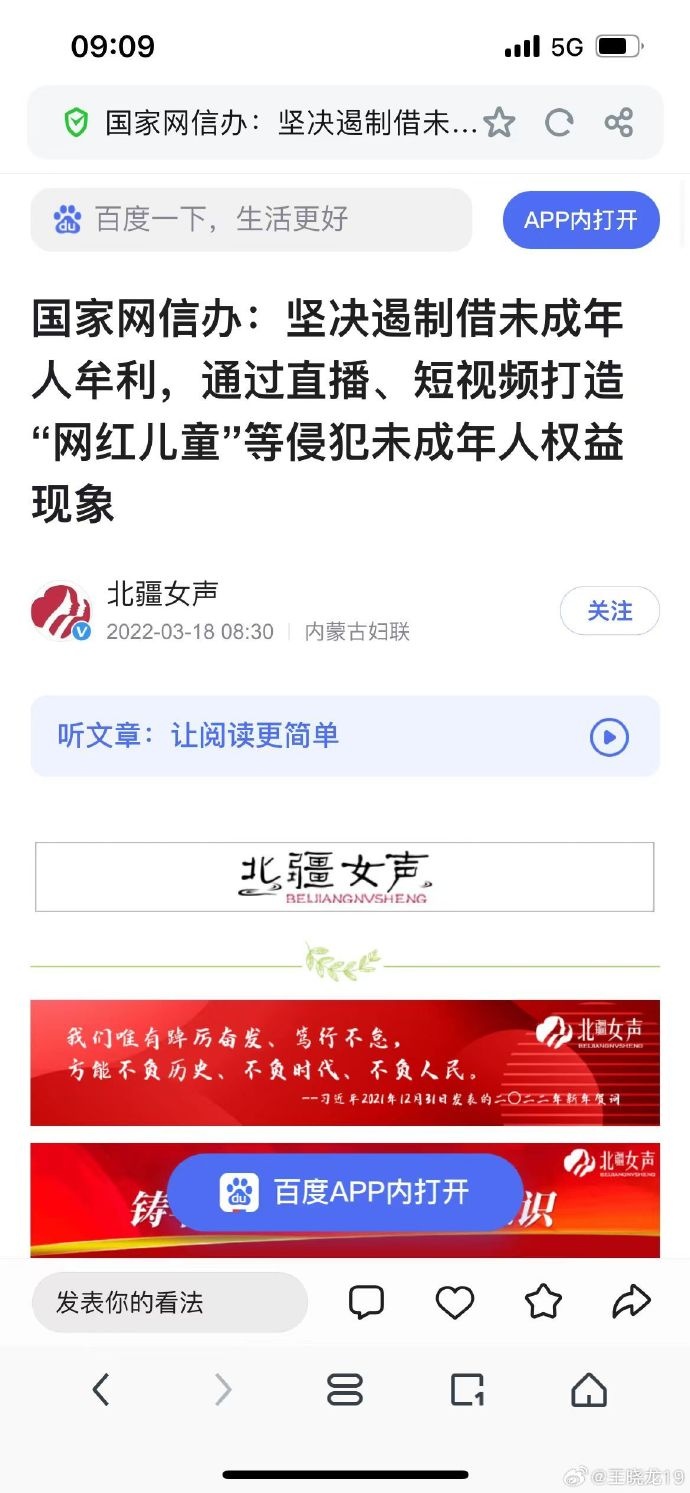Screen dimensions: 690x1493
Task: Follow 北疆女声 with the 关注 button
Action: [x=609, y=610]
